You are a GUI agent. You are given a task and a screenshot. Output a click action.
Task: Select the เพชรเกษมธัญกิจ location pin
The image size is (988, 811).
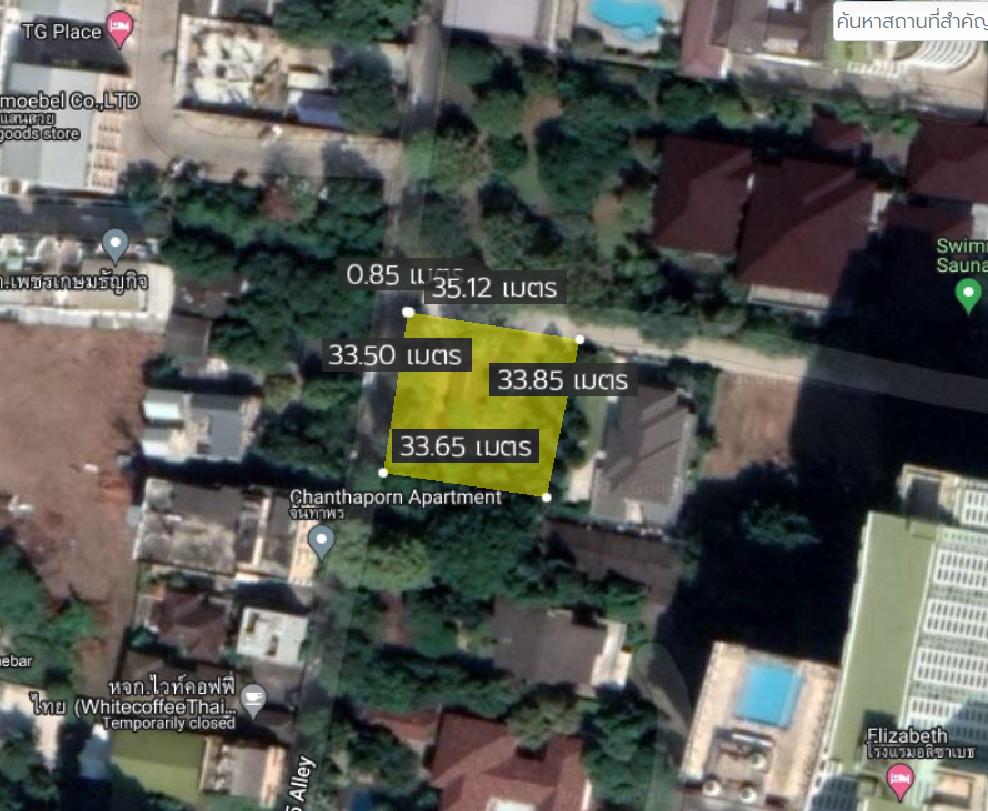click(116, 243)
